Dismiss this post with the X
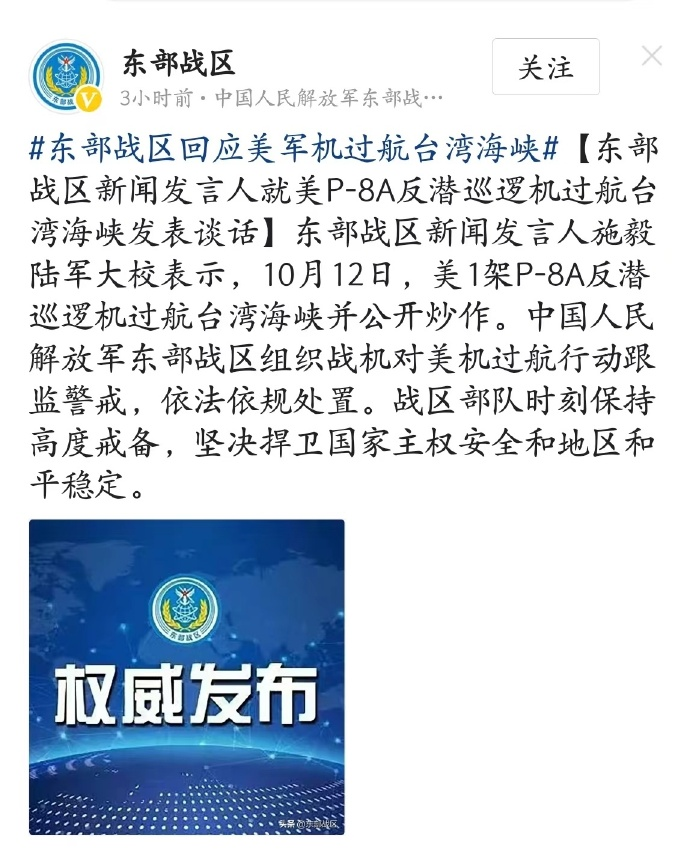This screenshot has height=866, width=690. click(652, 56)
